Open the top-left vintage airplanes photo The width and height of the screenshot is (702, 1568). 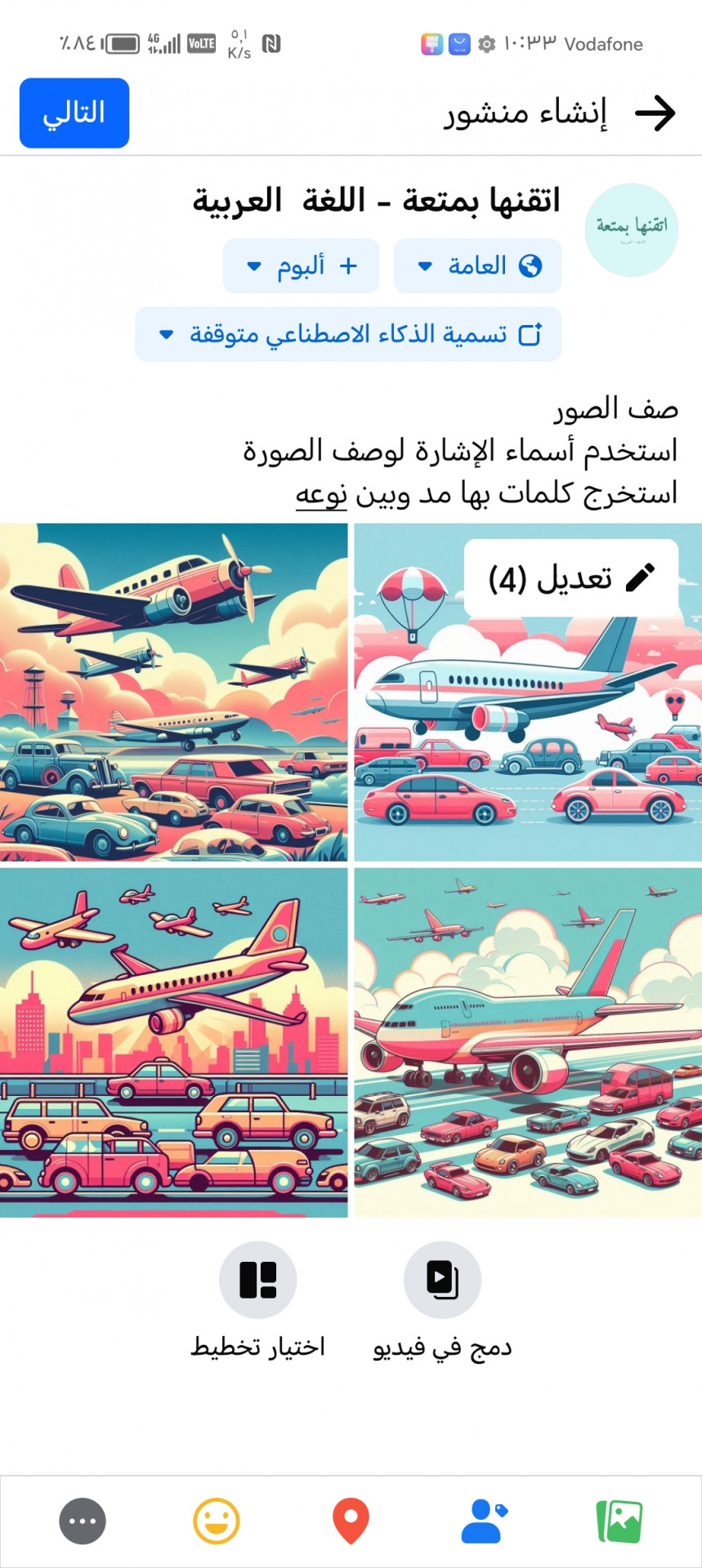point(173,693)
